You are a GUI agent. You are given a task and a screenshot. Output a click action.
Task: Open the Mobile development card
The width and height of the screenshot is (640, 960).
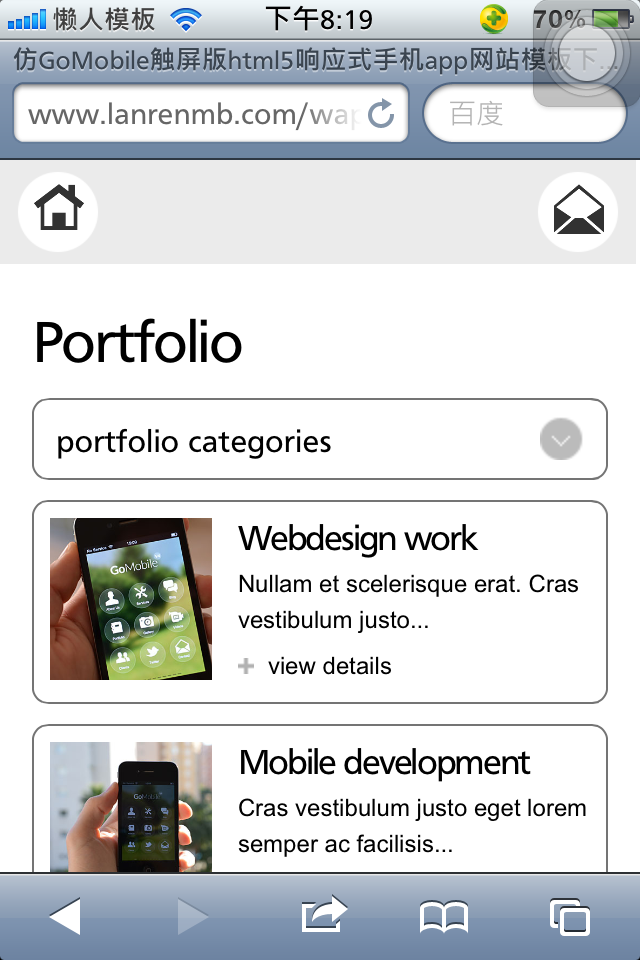[x=384, y=763]
